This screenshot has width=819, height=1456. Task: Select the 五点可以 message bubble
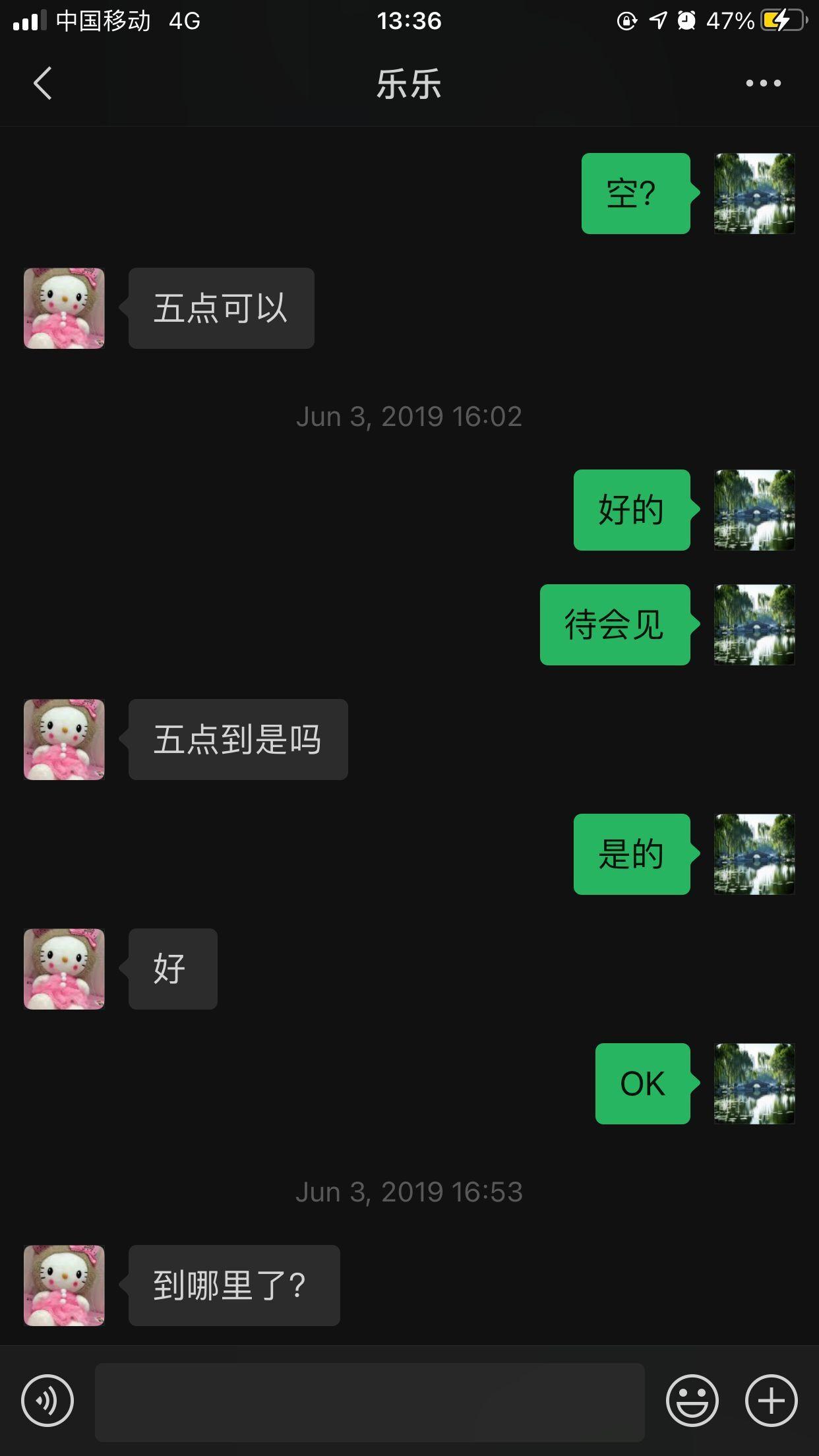(x=220, y=308)
